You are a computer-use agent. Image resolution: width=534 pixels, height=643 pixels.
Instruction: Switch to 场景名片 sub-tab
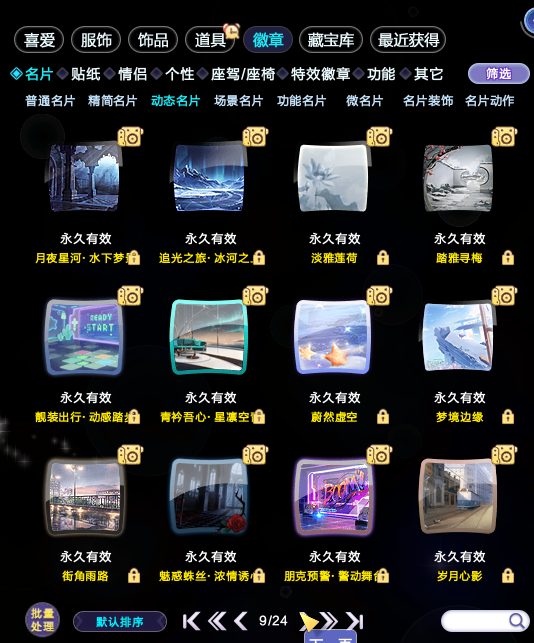(x=238, y=100)
